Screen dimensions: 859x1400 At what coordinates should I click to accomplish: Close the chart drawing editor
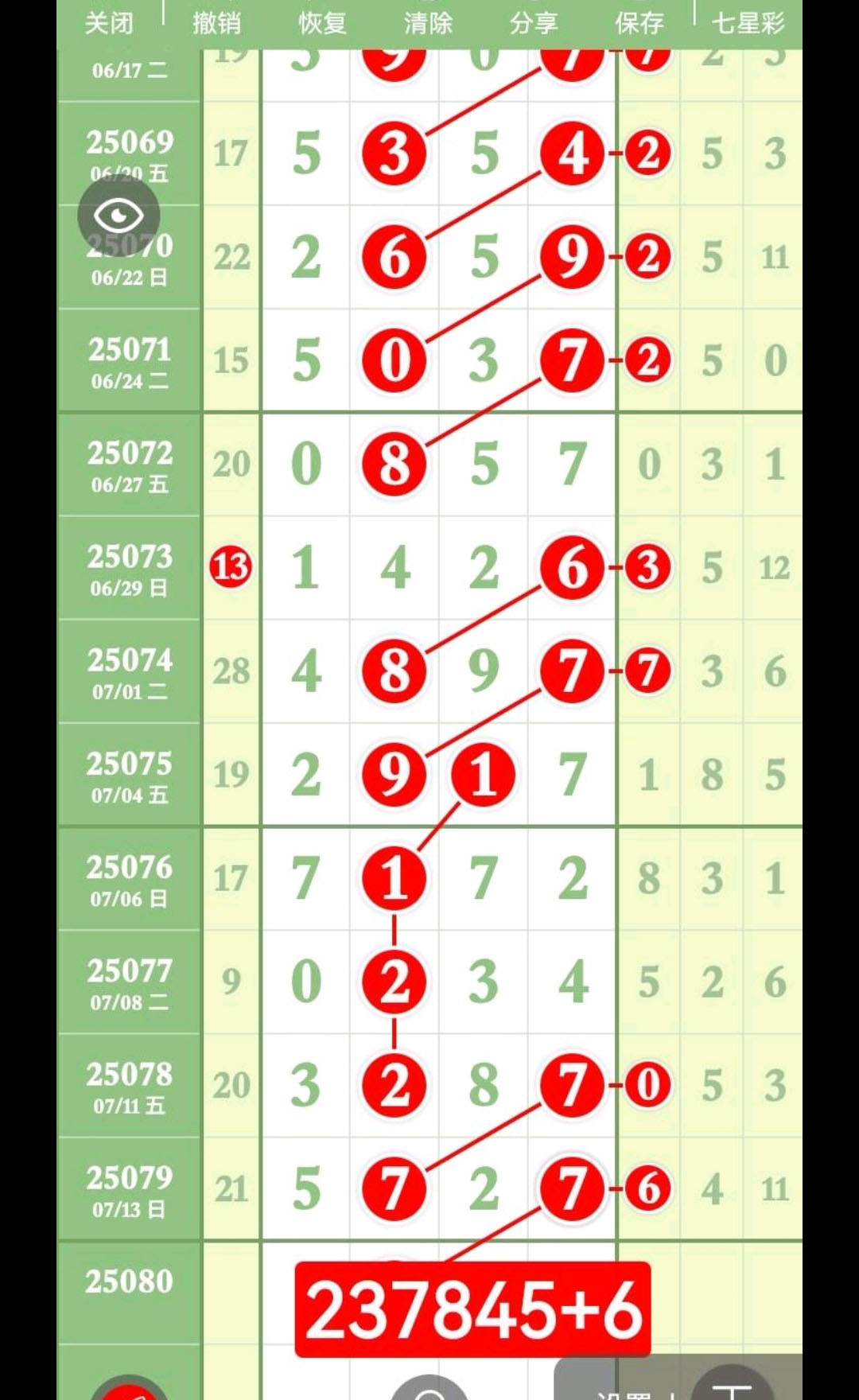click(x=109, y=22)
